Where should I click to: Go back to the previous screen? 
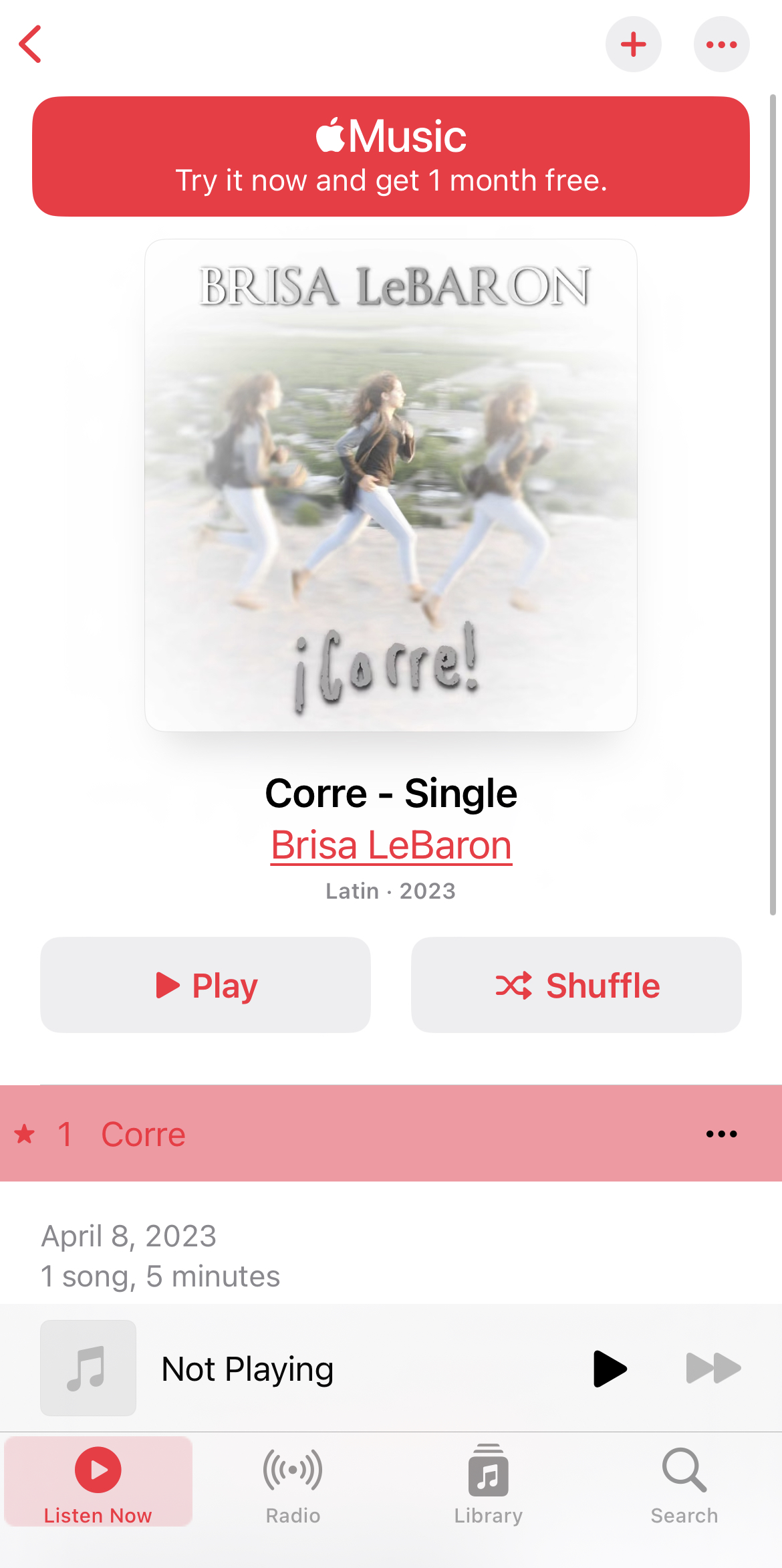click(31, 44)
